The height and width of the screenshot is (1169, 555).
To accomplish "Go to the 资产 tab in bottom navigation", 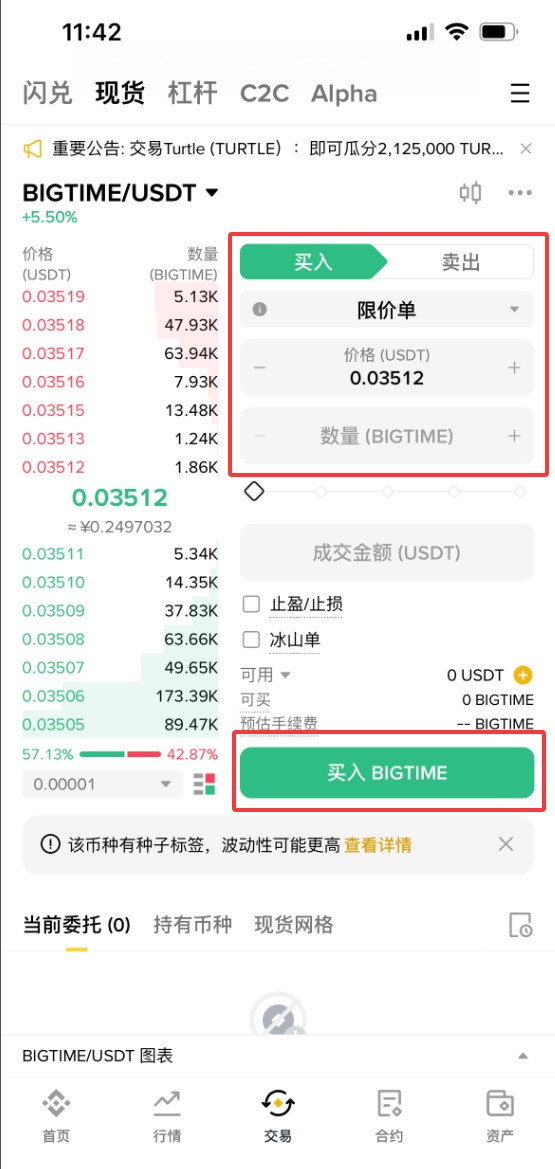I will click(x=499, y=1115).
